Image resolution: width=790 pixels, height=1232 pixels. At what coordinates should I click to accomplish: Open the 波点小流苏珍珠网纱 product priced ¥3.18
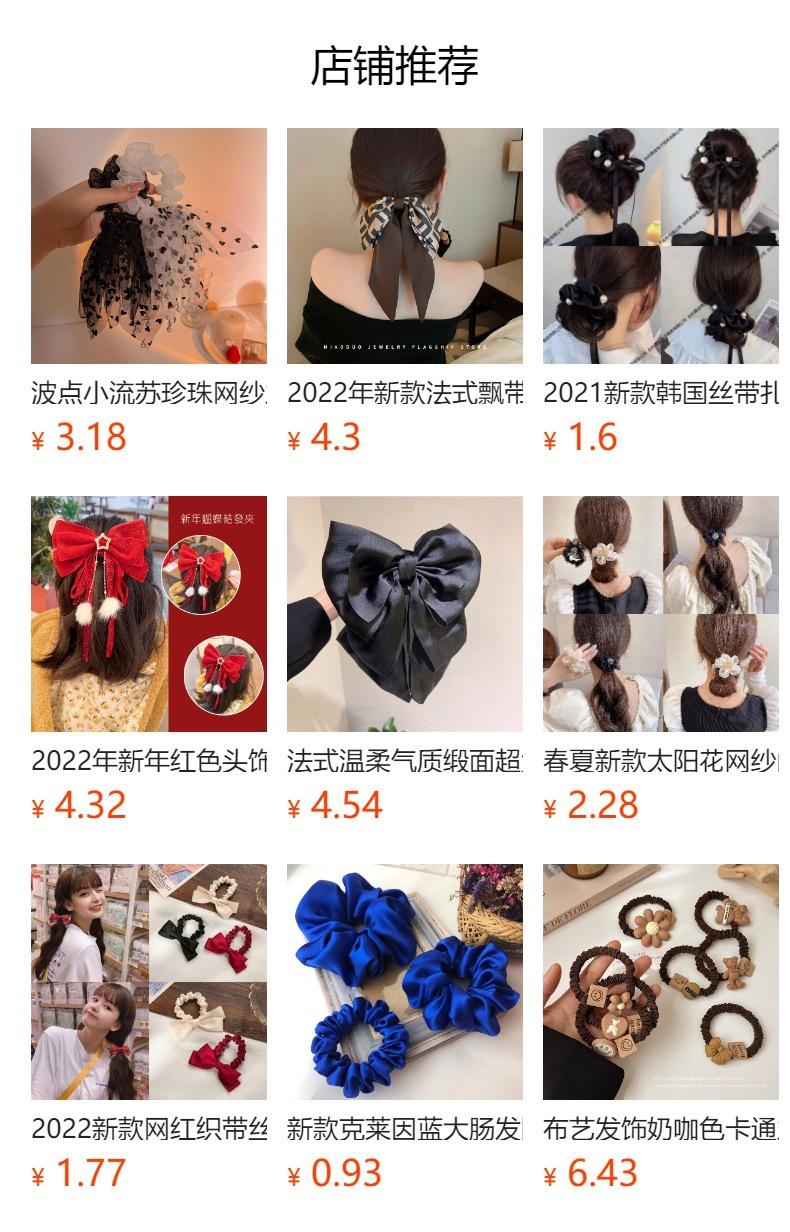[x=149, y=292]
